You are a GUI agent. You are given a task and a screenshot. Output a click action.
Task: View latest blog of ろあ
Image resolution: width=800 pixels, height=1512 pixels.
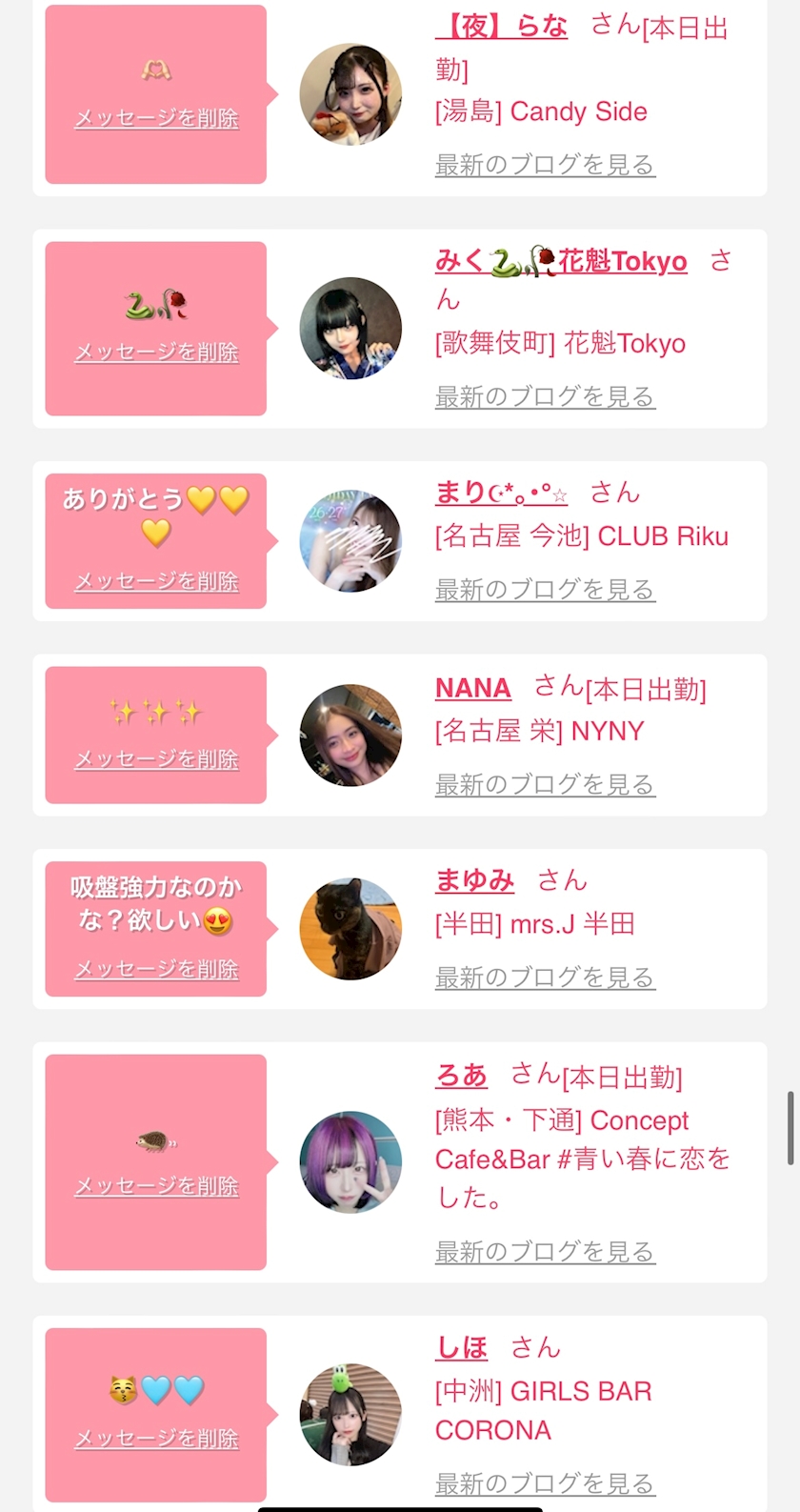click(x=544, y=1252)
